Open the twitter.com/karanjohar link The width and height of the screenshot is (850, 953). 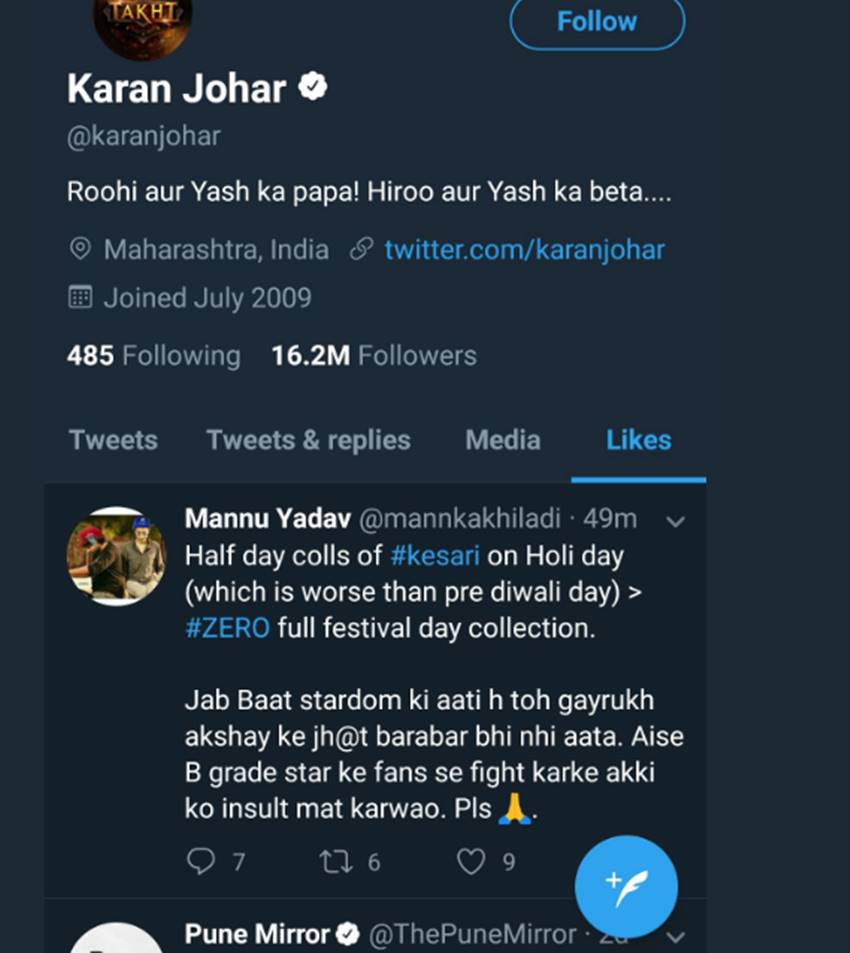pos(524,250)
